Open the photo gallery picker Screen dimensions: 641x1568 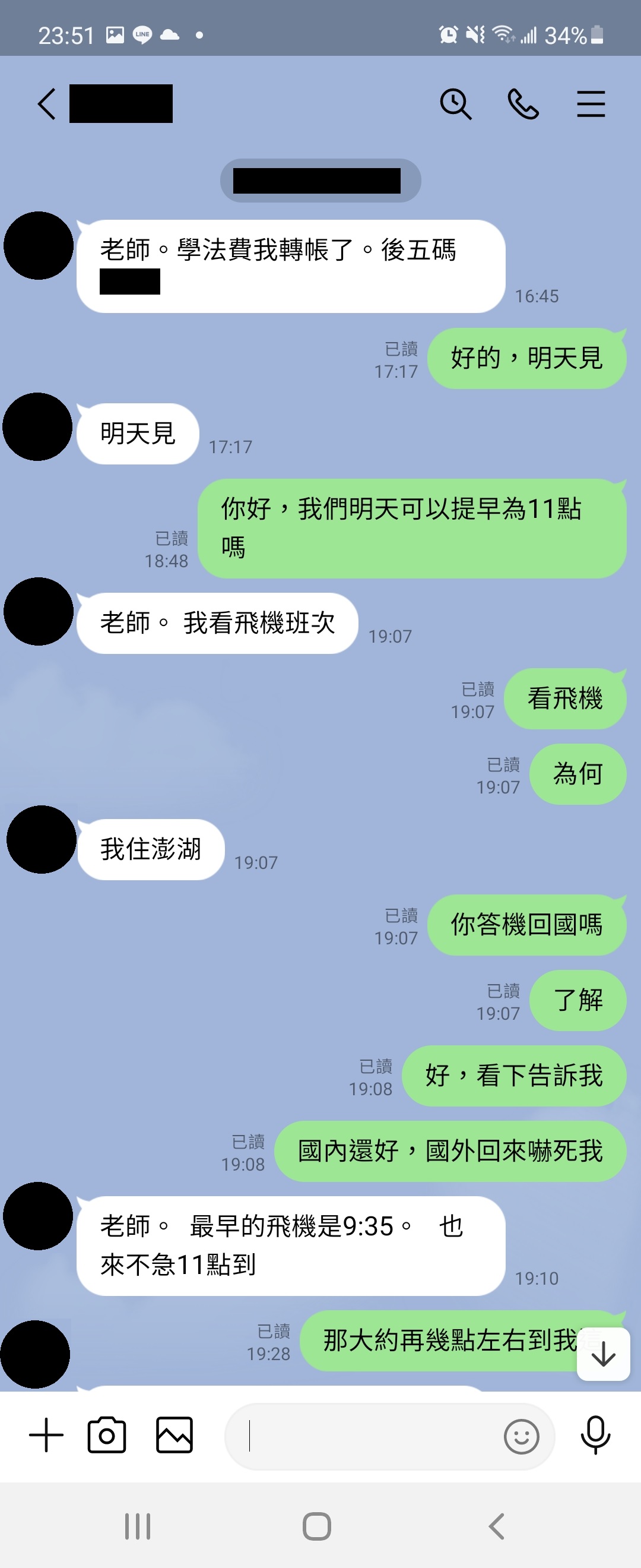pos(174,1436)
